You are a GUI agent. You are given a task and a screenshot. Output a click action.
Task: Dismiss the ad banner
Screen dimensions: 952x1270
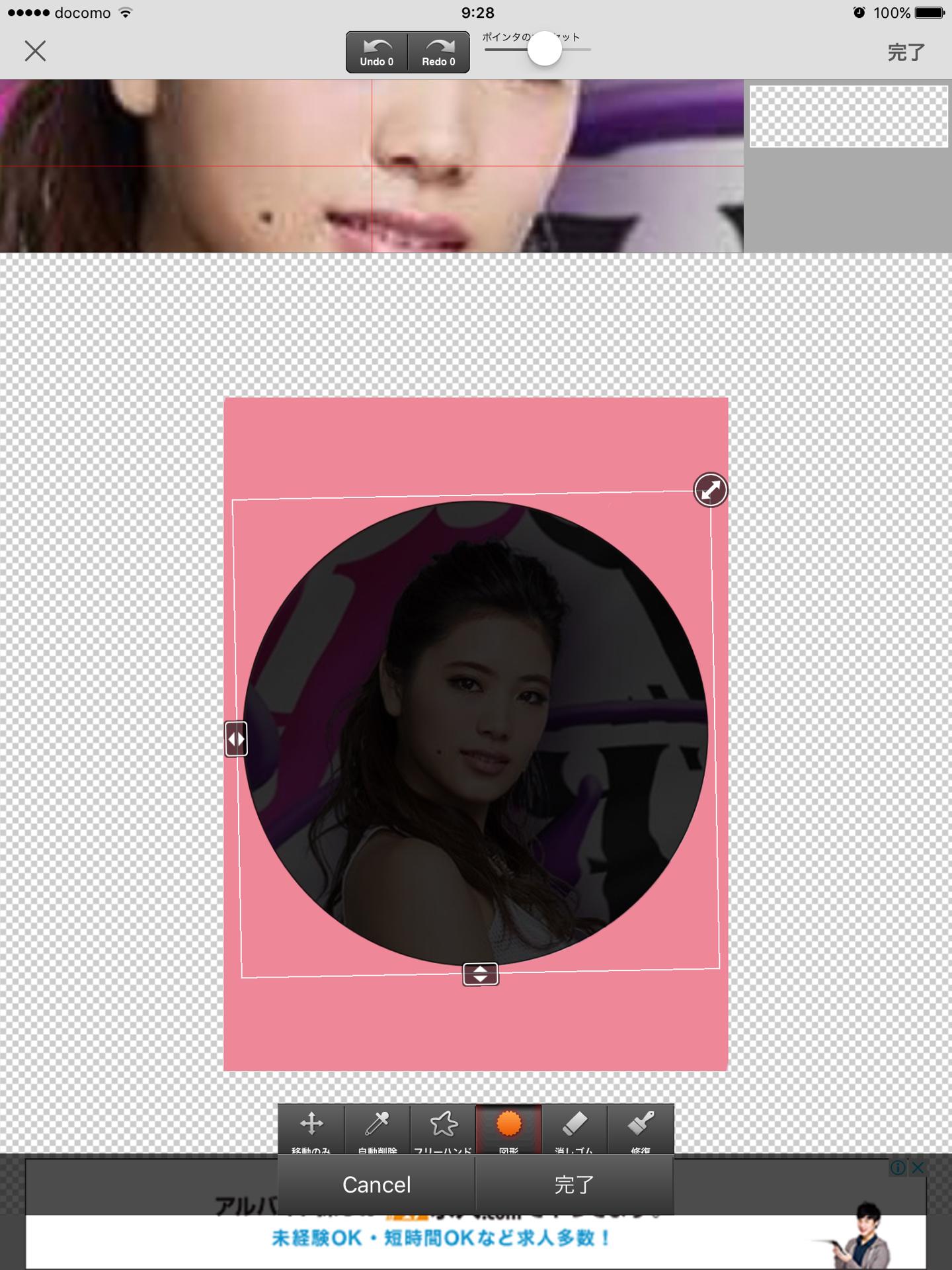[918, 1168]
